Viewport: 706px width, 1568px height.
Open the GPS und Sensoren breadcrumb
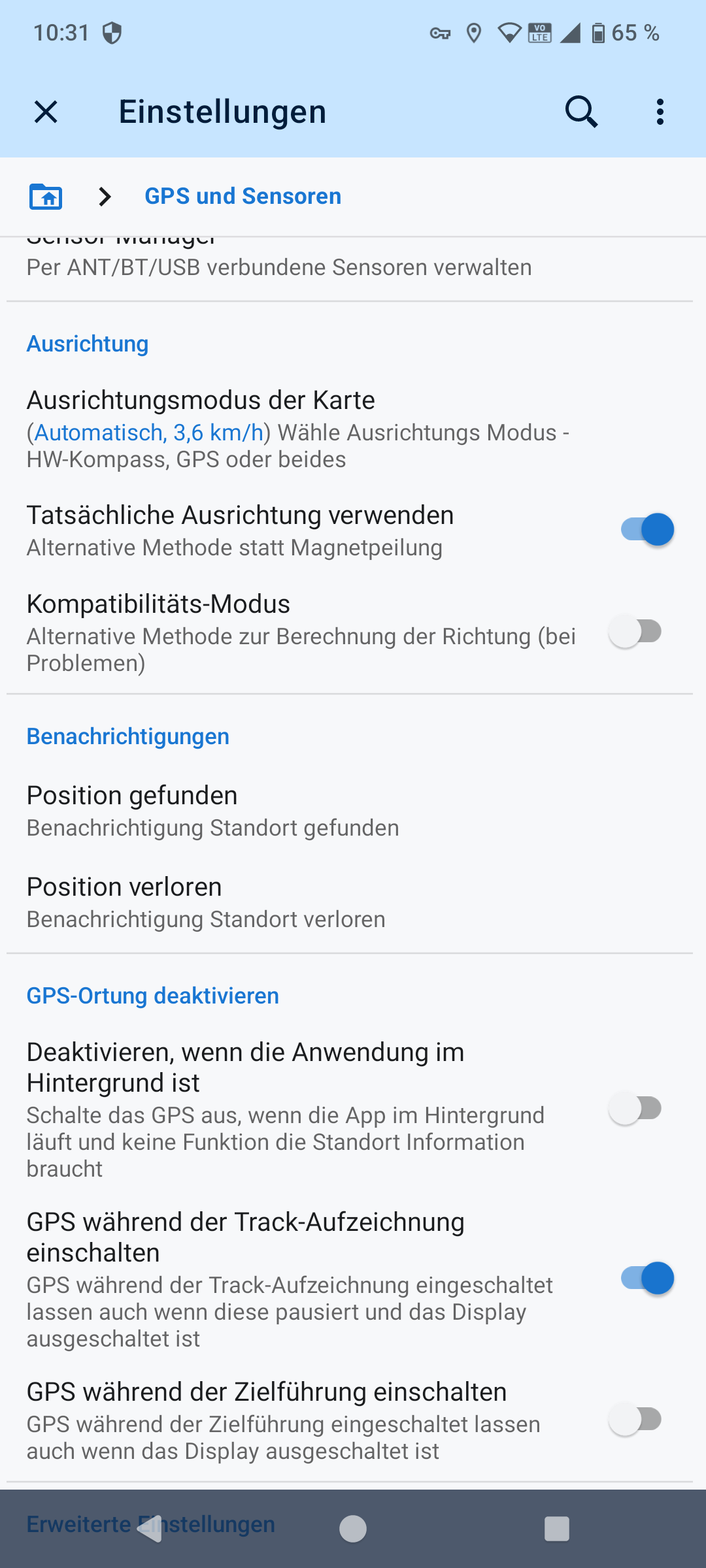tap(243, 196)
